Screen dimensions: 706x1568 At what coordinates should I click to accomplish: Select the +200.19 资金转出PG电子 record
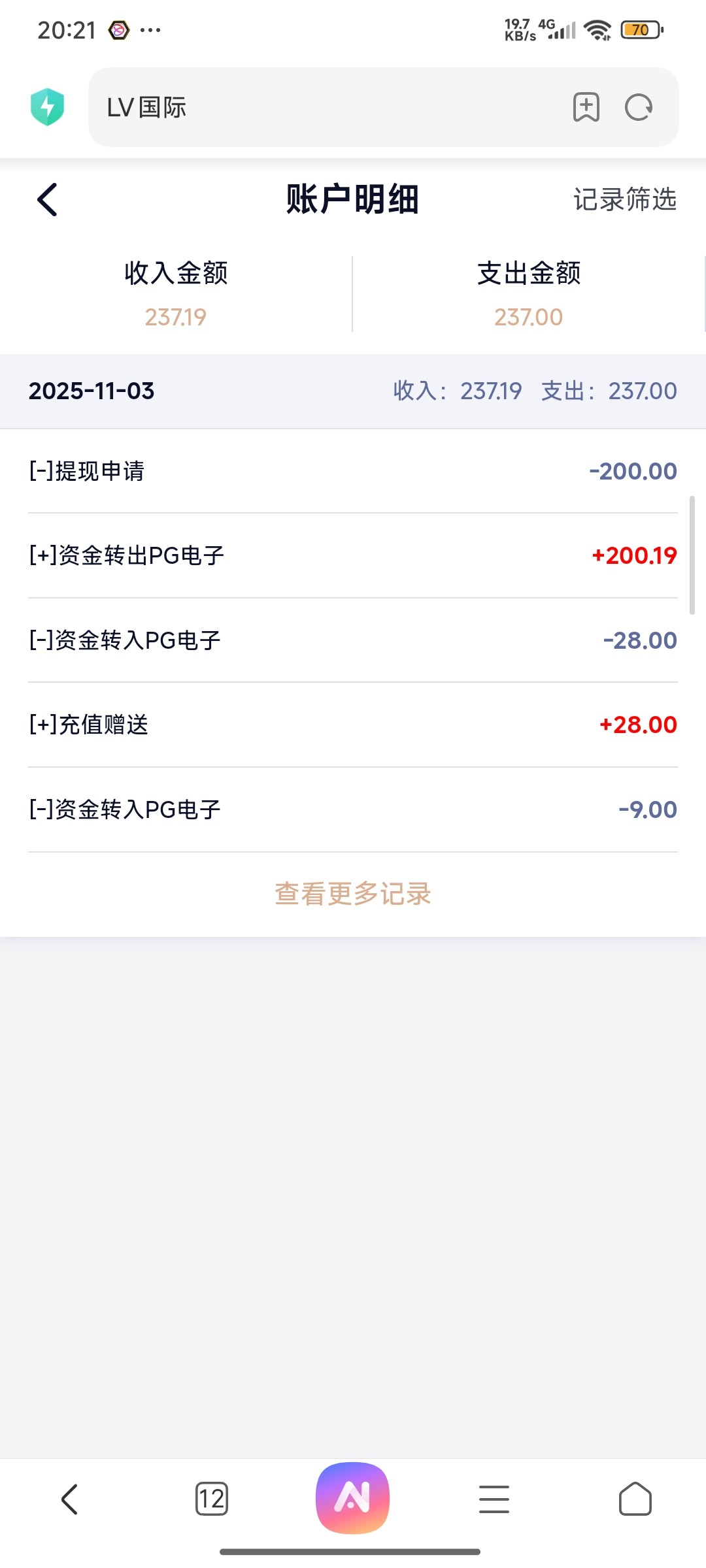point(353,555)
